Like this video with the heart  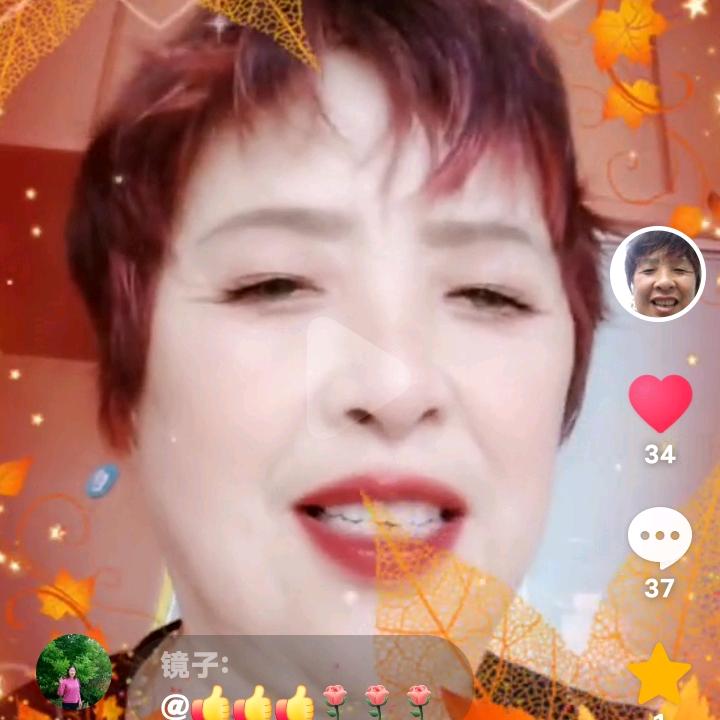click(x=660, y=403)
